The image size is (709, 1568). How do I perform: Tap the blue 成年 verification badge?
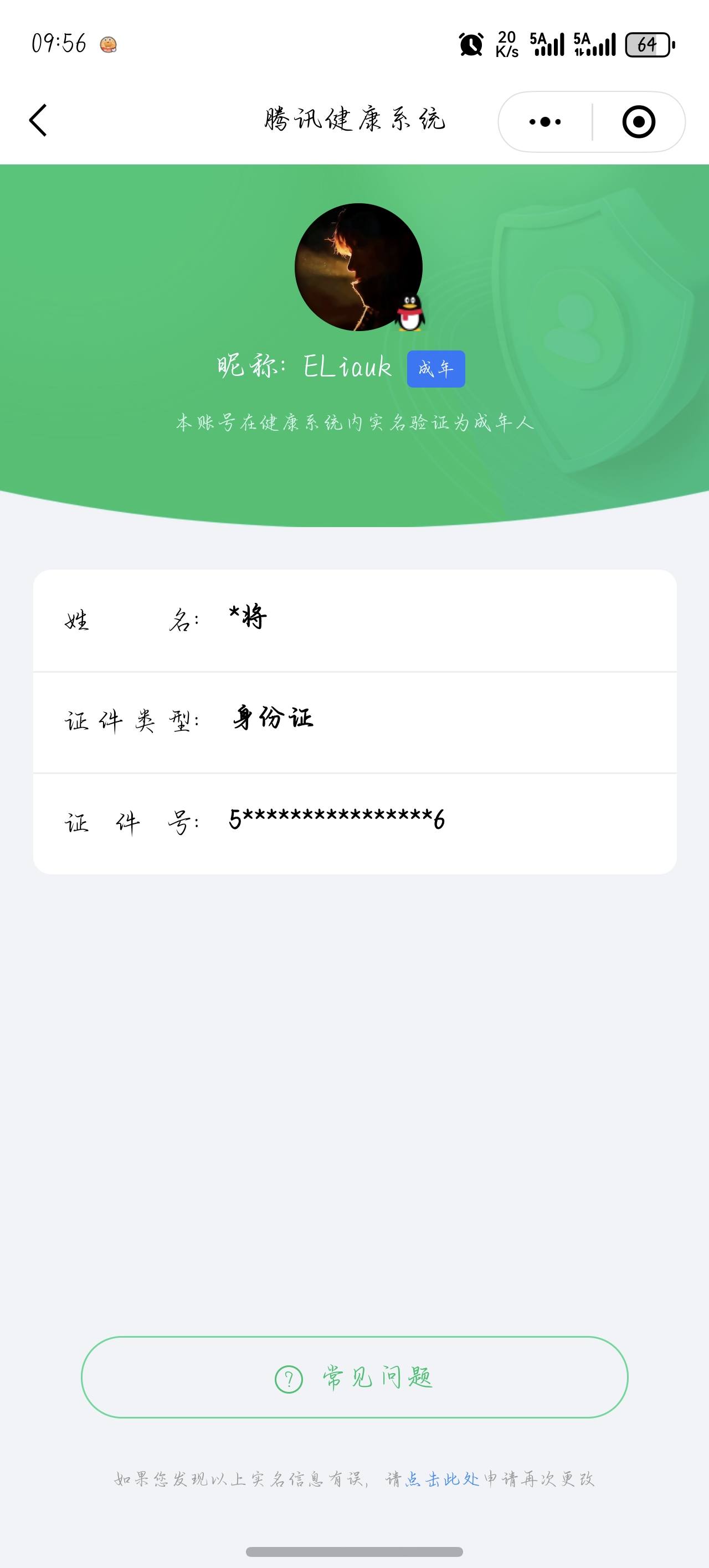436,368
